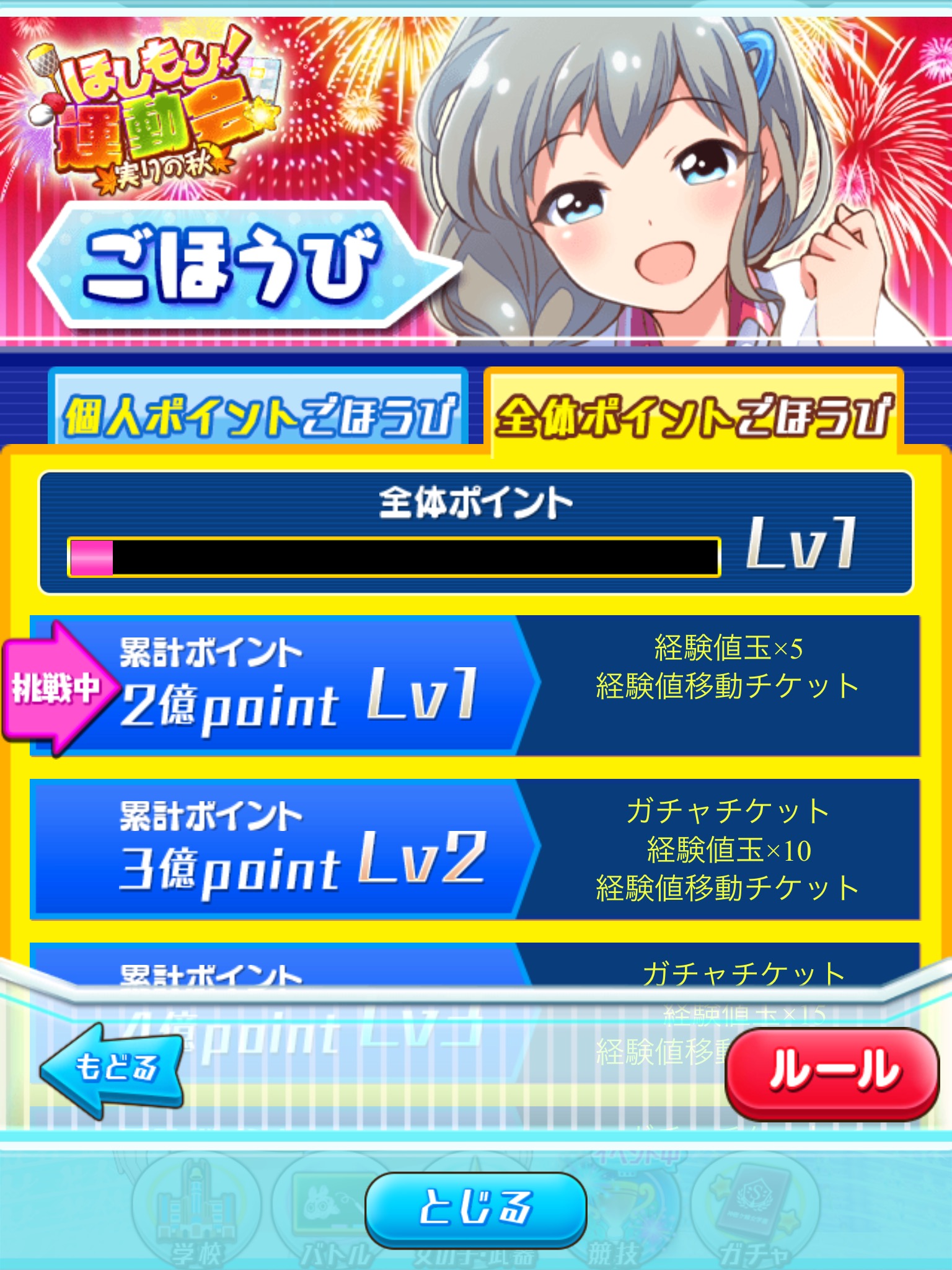Close the screen with the とじる button
The height and width of the screenshot is (1270, 952).
pos(475,1209)
